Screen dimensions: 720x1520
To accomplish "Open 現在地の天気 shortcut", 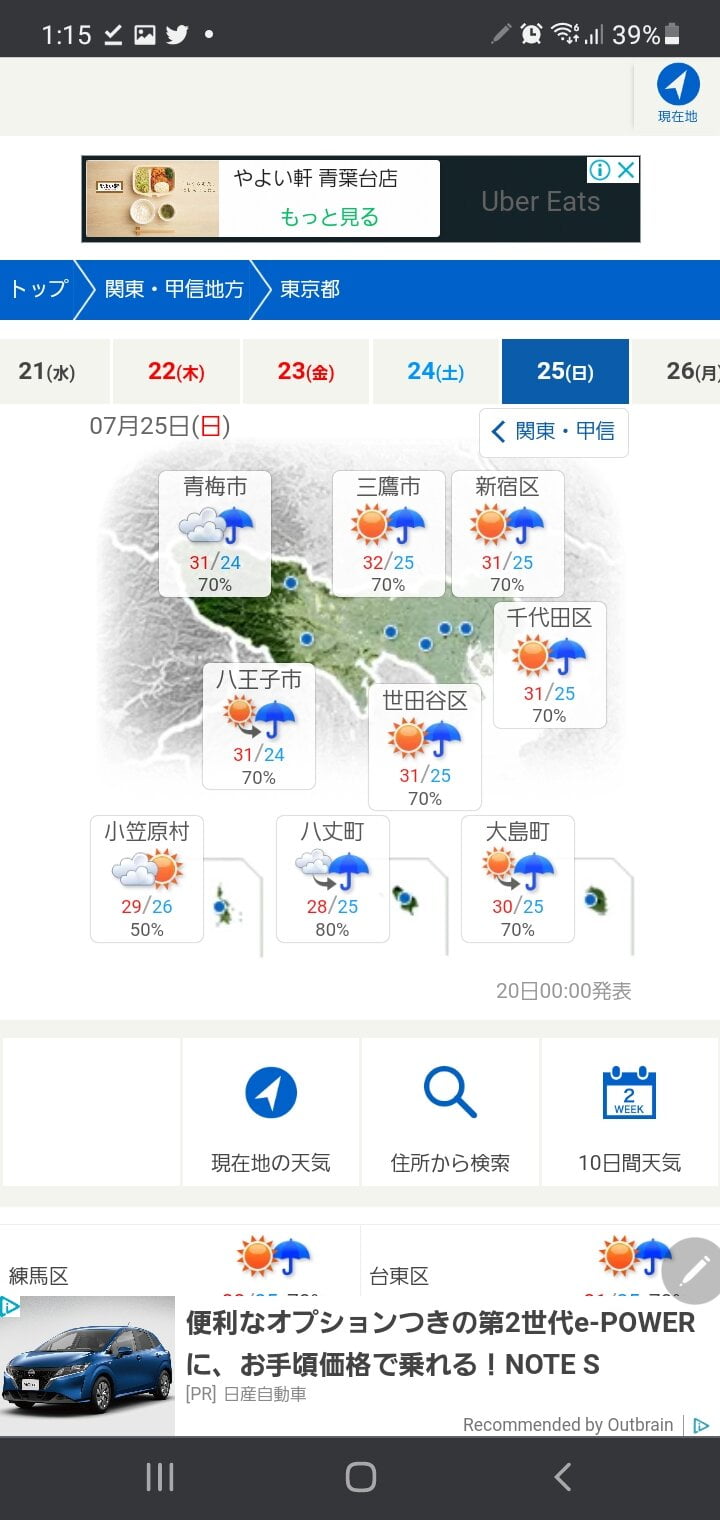I will [x=271, y=1111].
